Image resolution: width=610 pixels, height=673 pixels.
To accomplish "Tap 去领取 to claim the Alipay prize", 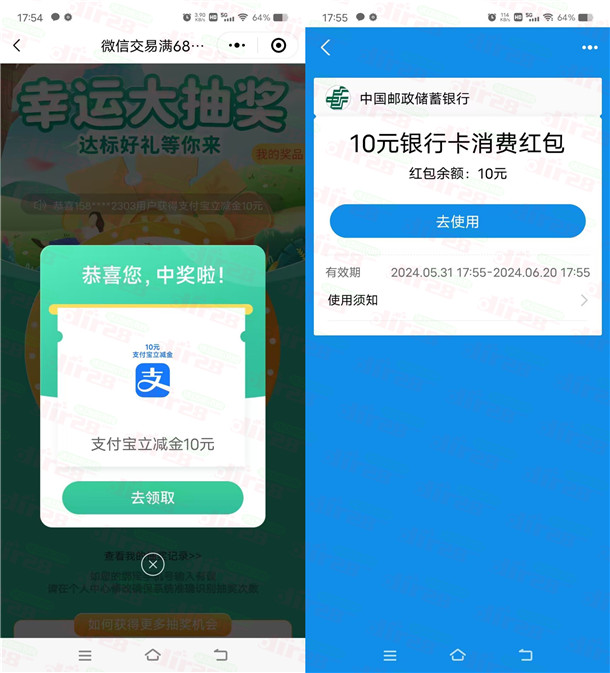I will pyautogui.click(x=152, y=497).
